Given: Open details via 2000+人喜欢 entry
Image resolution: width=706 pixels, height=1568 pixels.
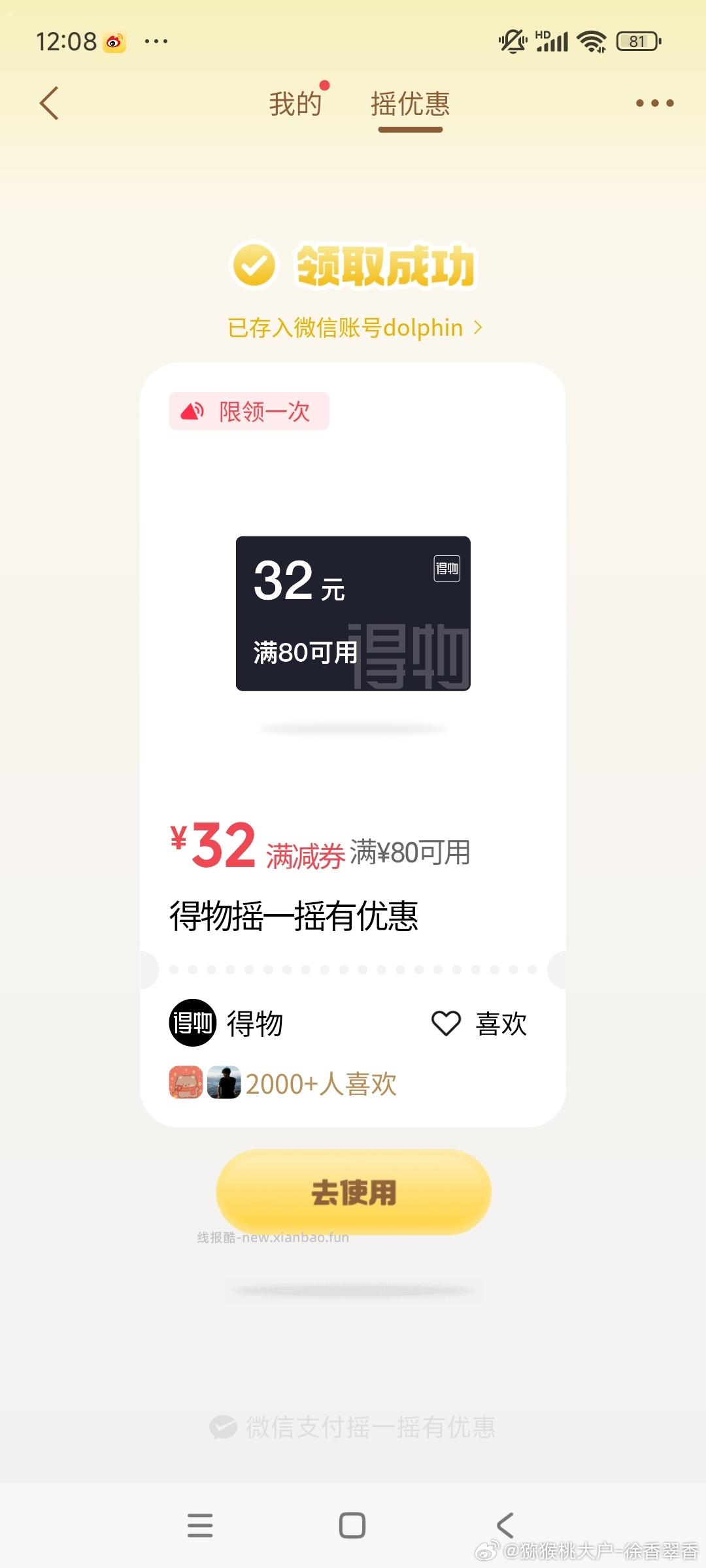Looking at the screenshot, I should [323, 1084].
